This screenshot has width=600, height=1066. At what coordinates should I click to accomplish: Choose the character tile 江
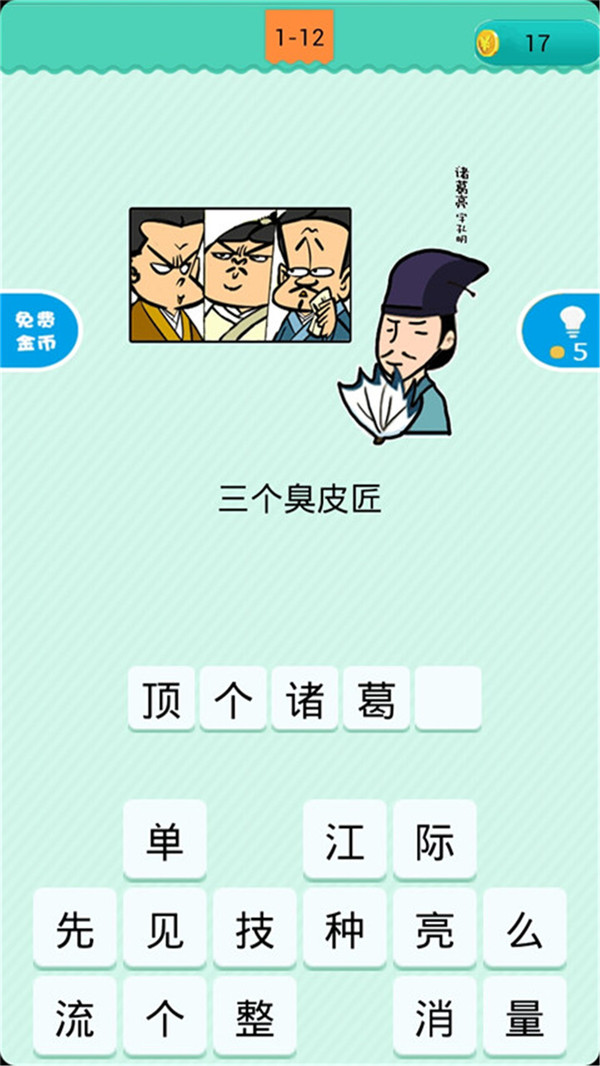344,841
